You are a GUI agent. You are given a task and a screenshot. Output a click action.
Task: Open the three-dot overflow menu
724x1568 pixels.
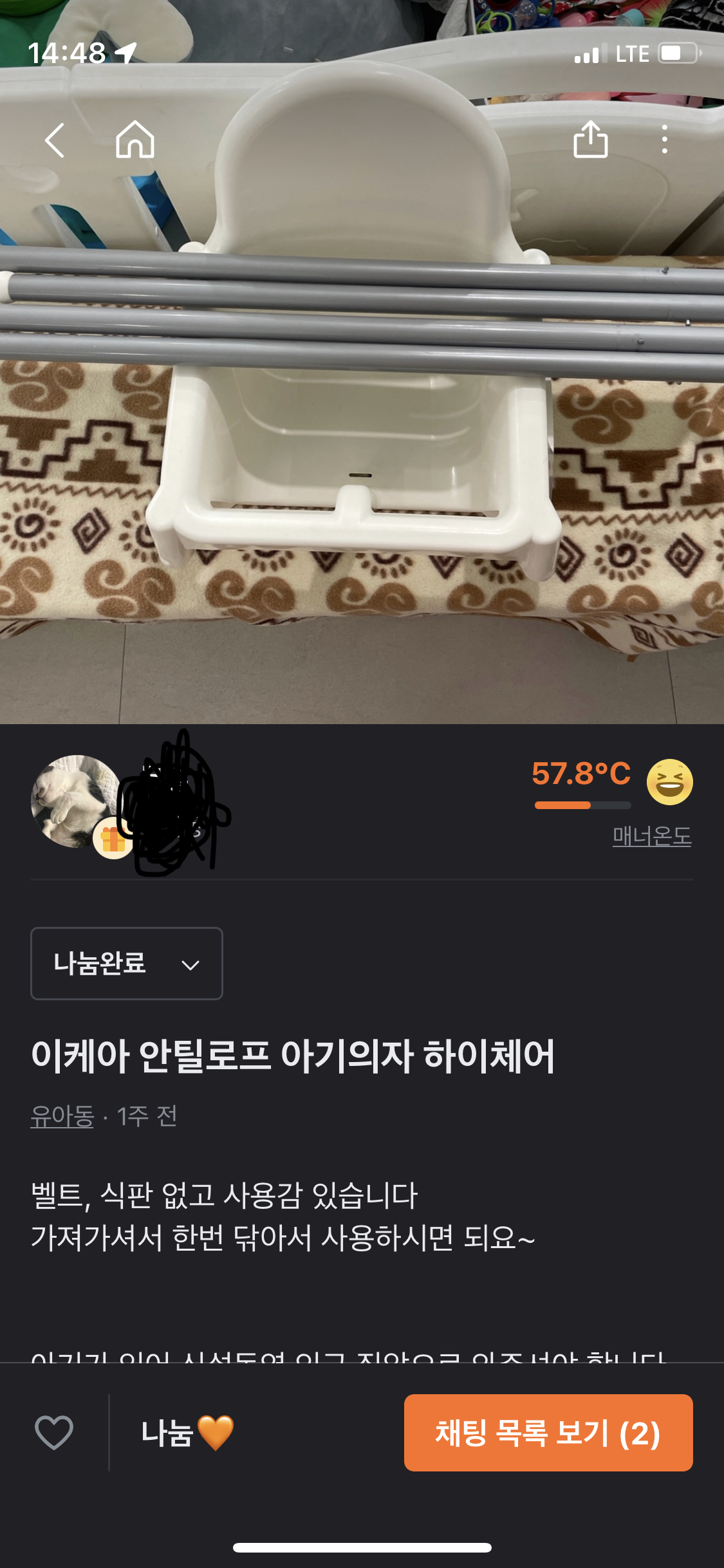click(664, 140)
